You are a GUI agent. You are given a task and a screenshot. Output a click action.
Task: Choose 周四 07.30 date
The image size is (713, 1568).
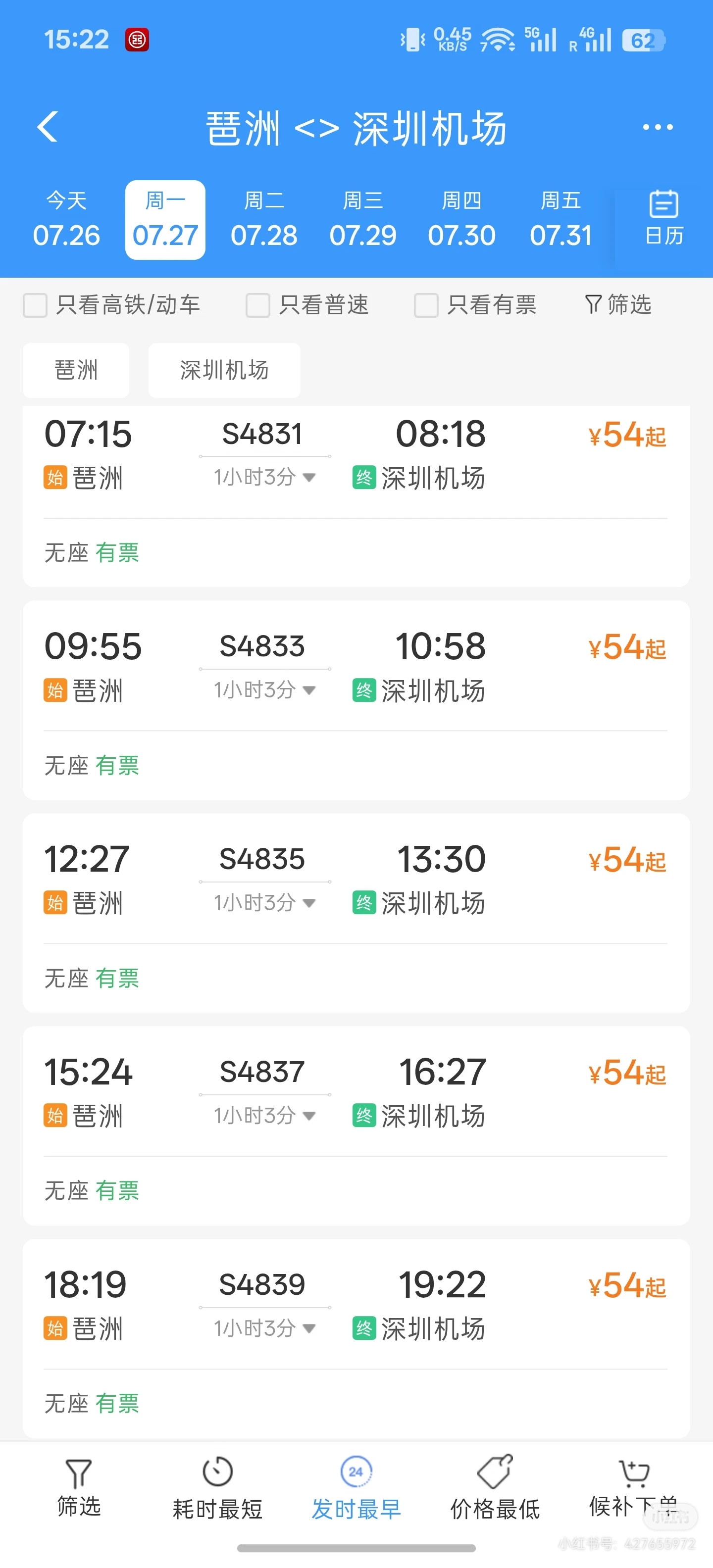point(461,220)
